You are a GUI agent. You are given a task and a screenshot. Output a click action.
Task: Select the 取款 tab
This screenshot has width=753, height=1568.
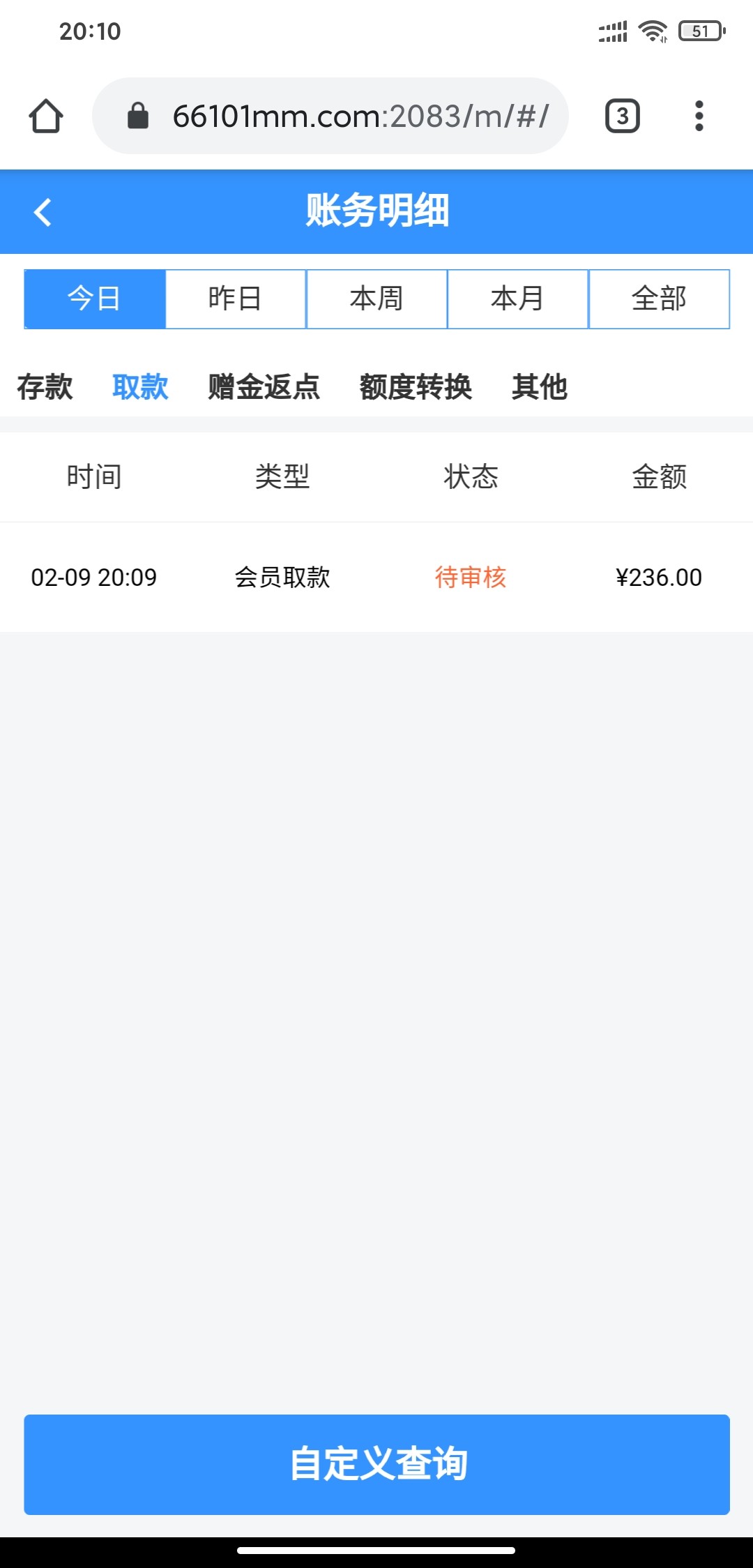(140, 387)
